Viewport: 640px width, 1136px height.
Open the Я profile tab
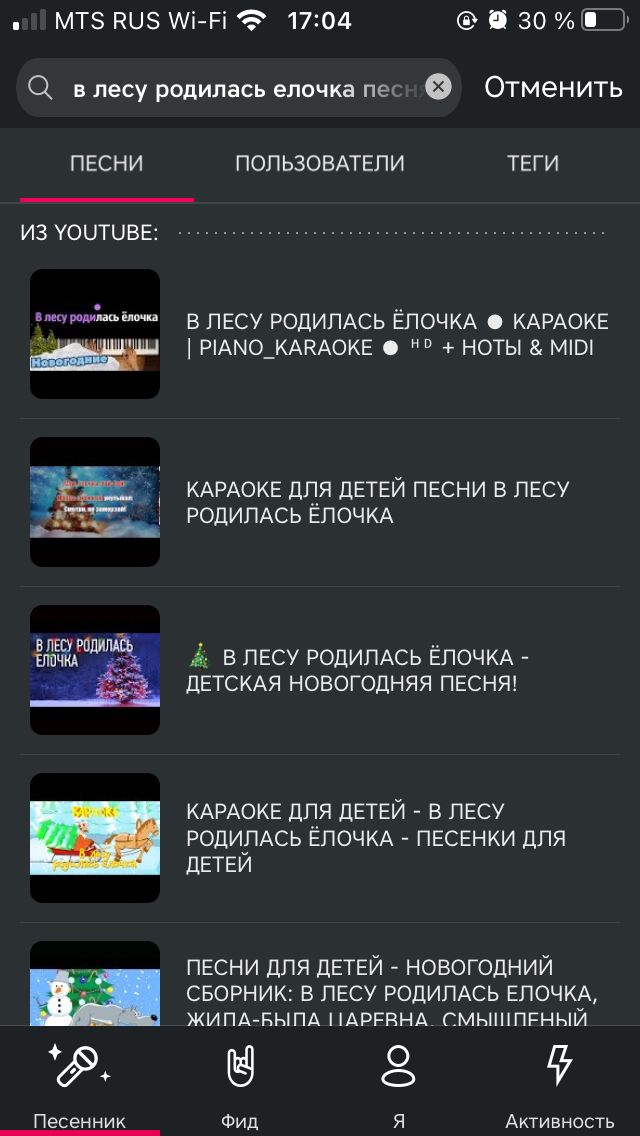coord(399,1084)
